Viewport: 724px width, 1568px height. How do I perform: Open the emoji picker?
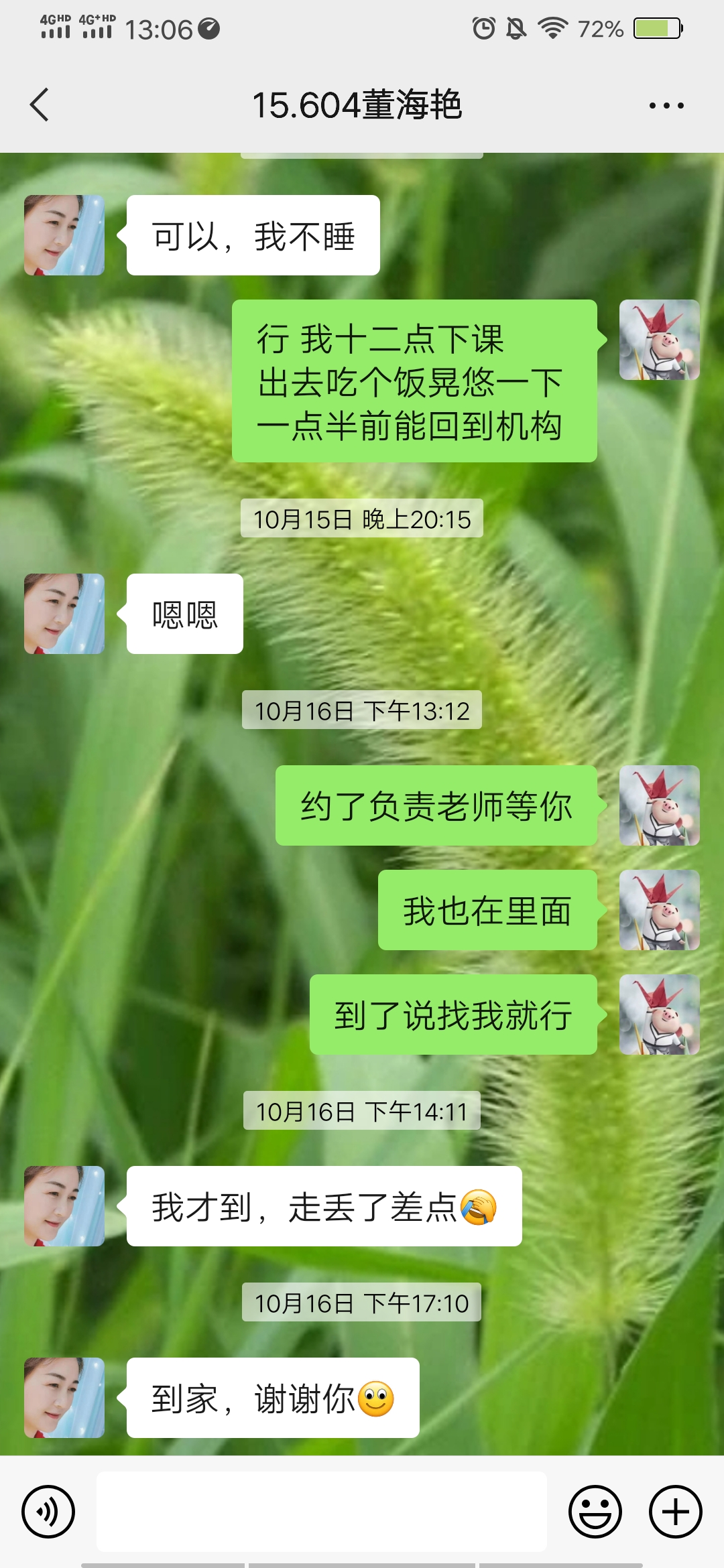595,1512
